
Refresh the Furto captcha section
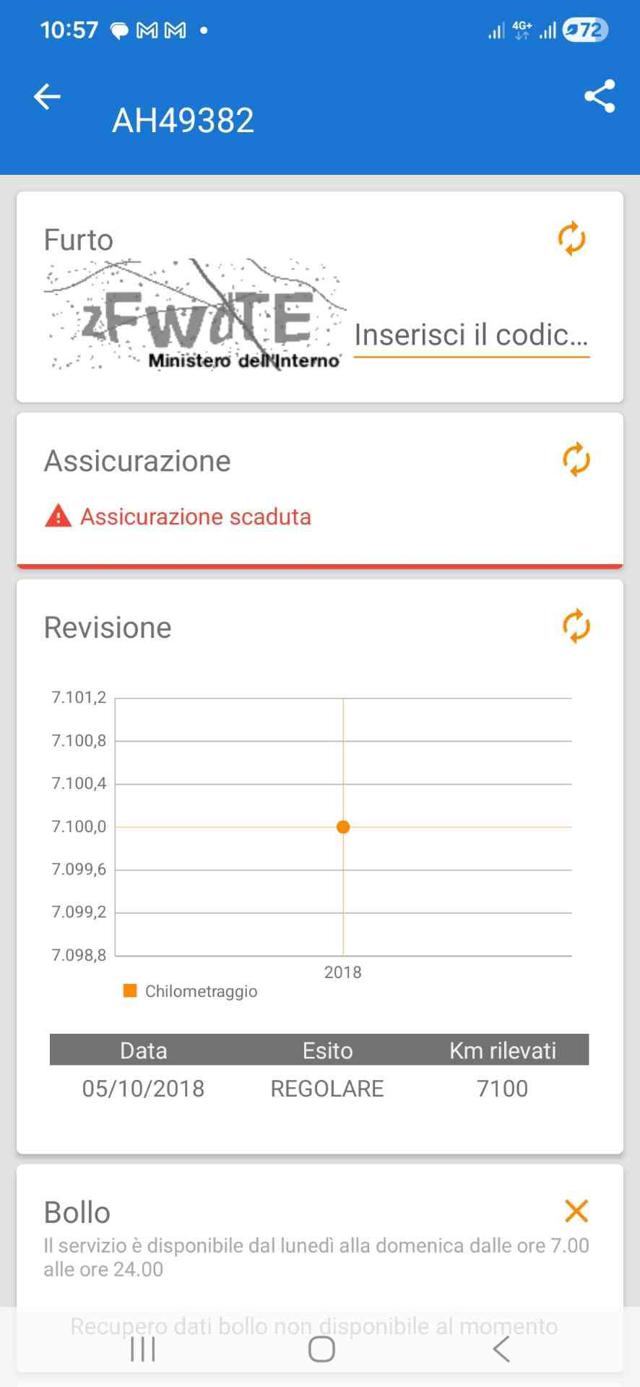coord(572,240)
